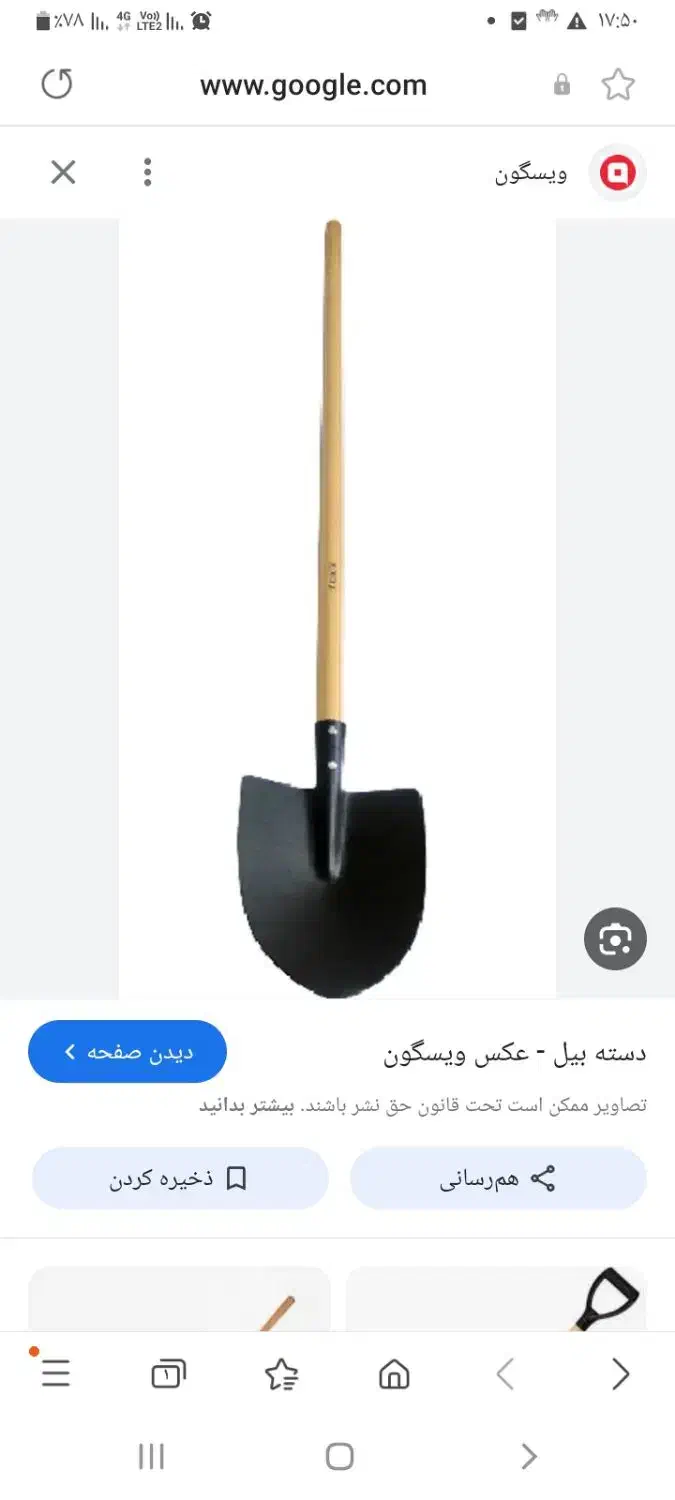Open the browser bookmarks list
The height and width of the screenshot is (1500, 675).
tap(281, 1375)
